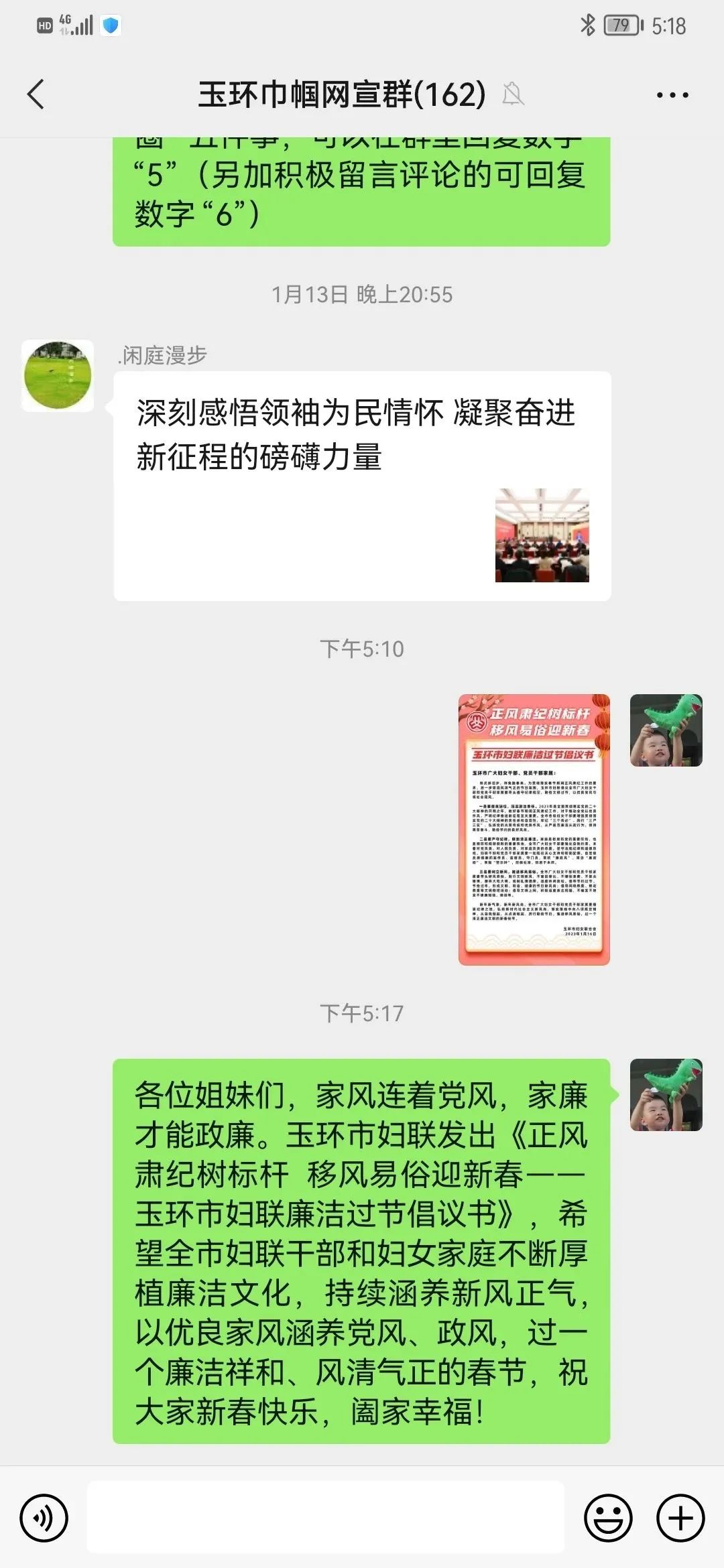The height and width of the screenshot is (1568, 724).
Task: Open shared article 深刻感悟领袖为民情怀
Action: pos(362,486)
